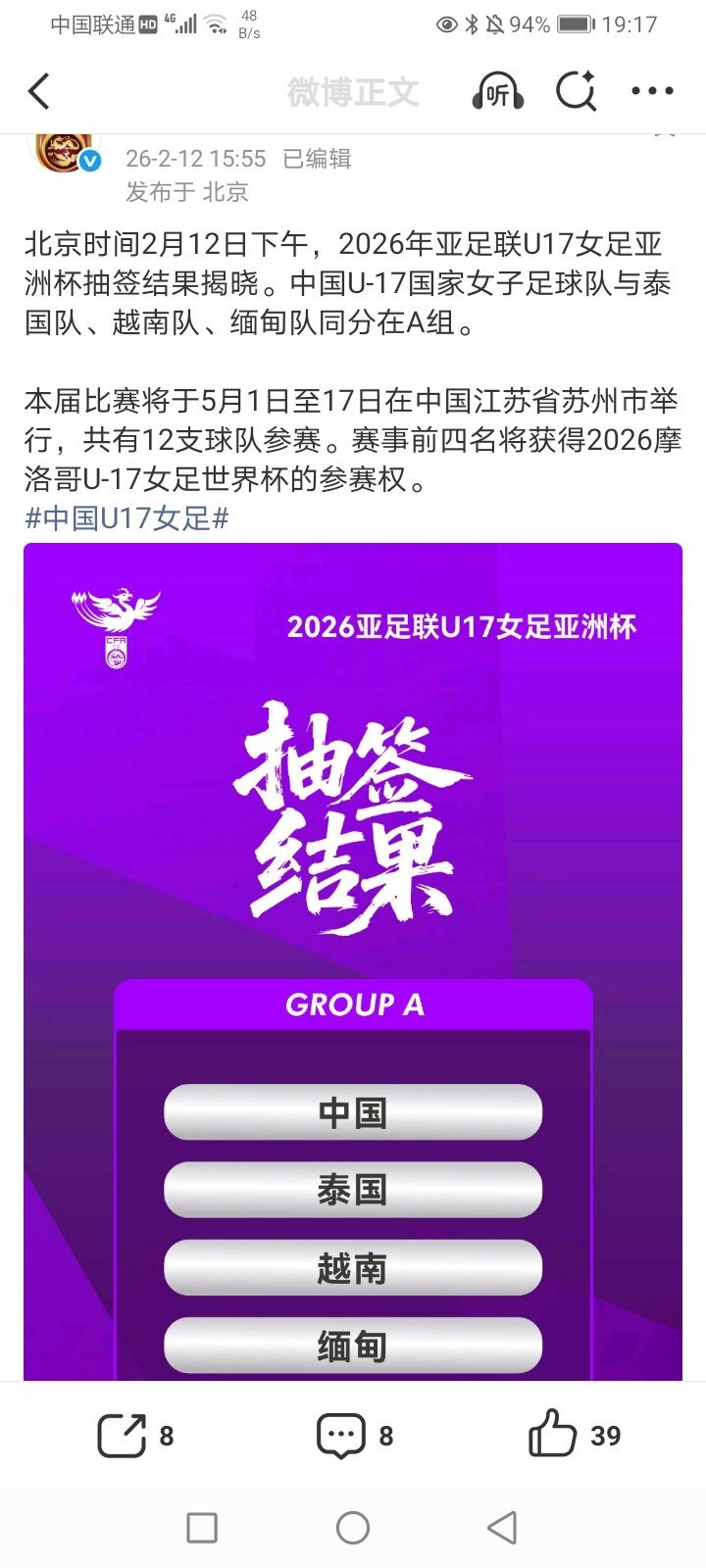Tap the refresh icon next to more options
The height and width of the screenshot is (1568, 706).
(x=576, y=90)
